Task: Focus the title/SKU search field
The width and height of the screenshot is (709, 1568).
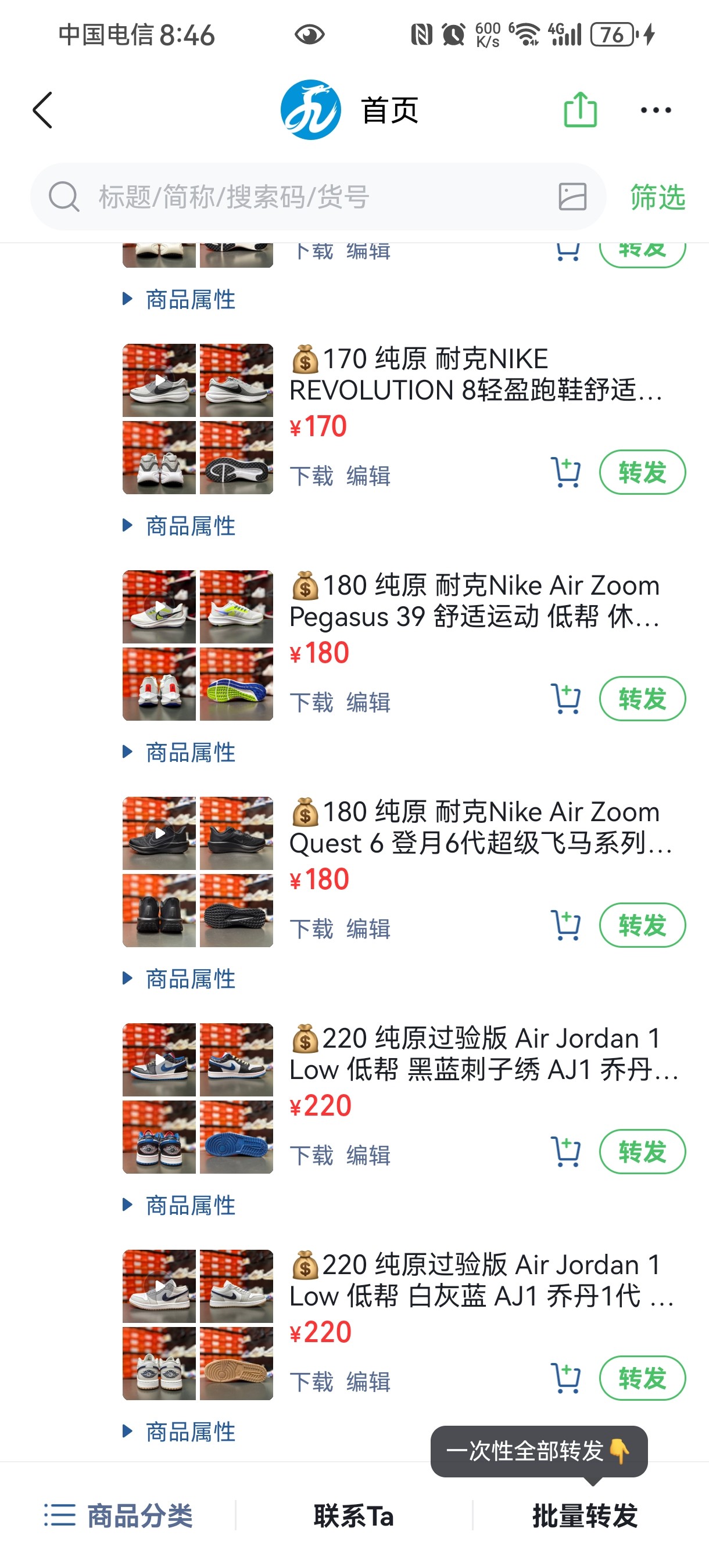Action: (317, 197)
